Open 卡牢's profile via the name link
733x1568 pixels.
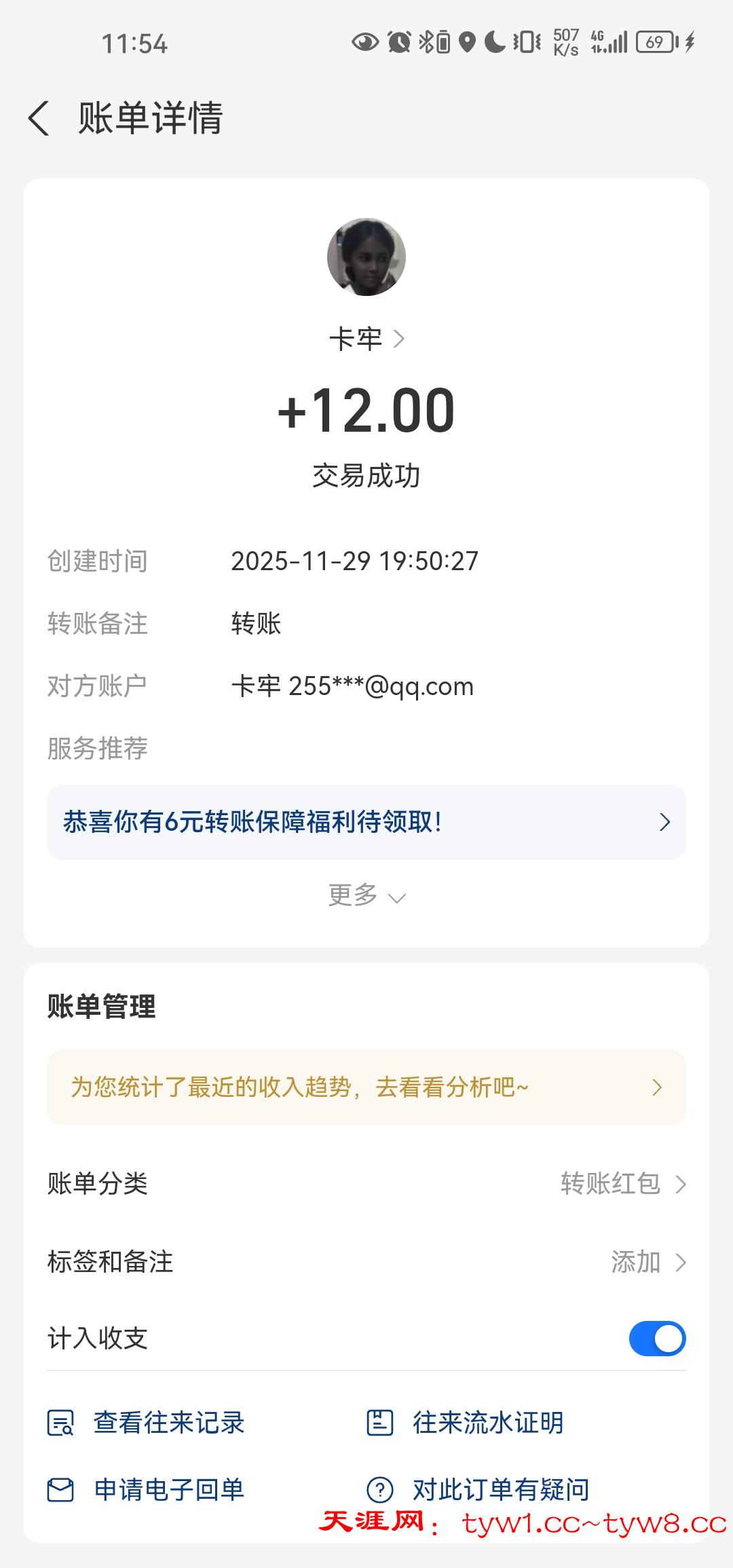pyautogui.click(x=366, y=339)
